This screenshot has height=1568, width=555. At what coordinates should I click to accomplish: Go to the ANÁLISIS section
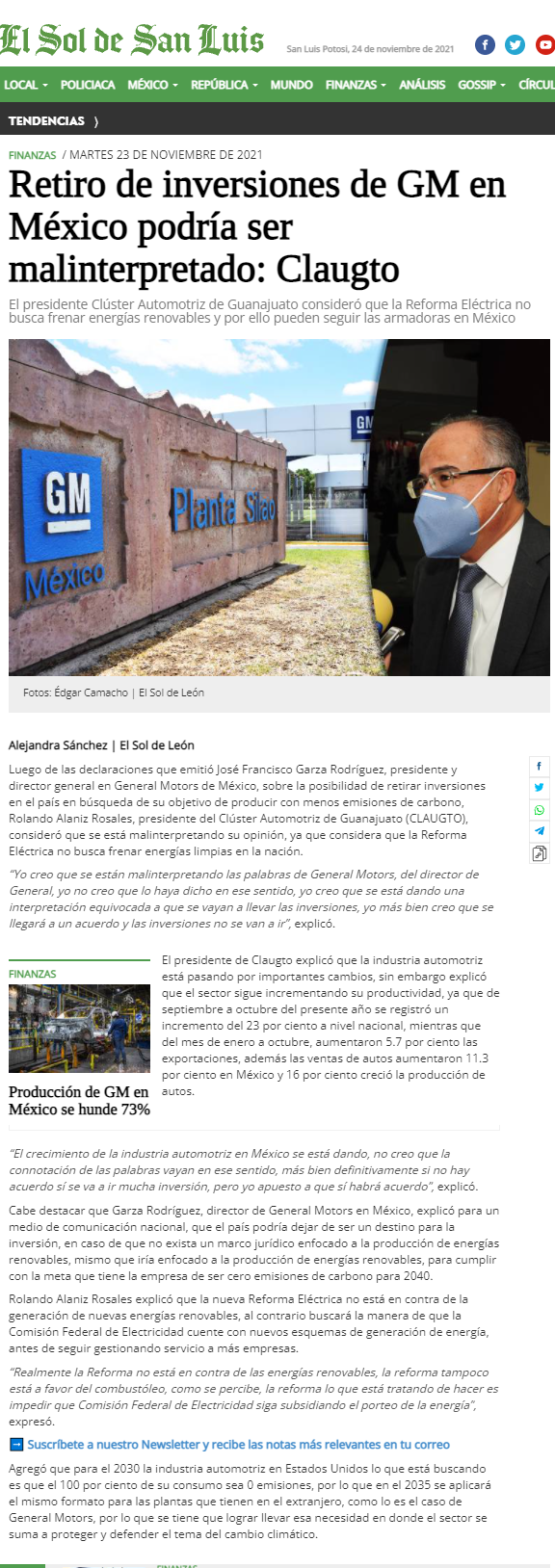(422, 85)
